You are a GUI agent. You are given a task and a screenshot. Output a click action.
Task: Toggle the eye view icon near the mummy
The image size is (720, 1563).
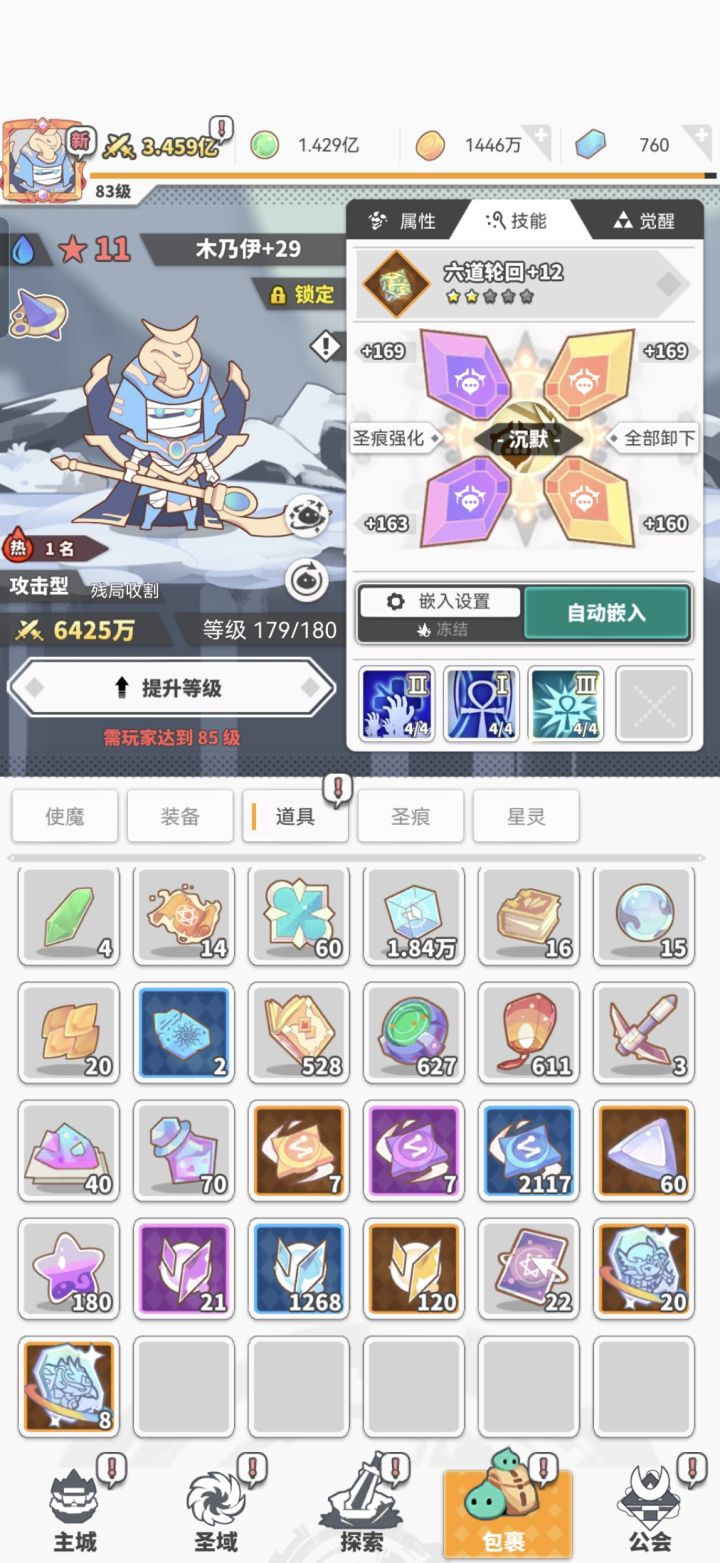310,516
